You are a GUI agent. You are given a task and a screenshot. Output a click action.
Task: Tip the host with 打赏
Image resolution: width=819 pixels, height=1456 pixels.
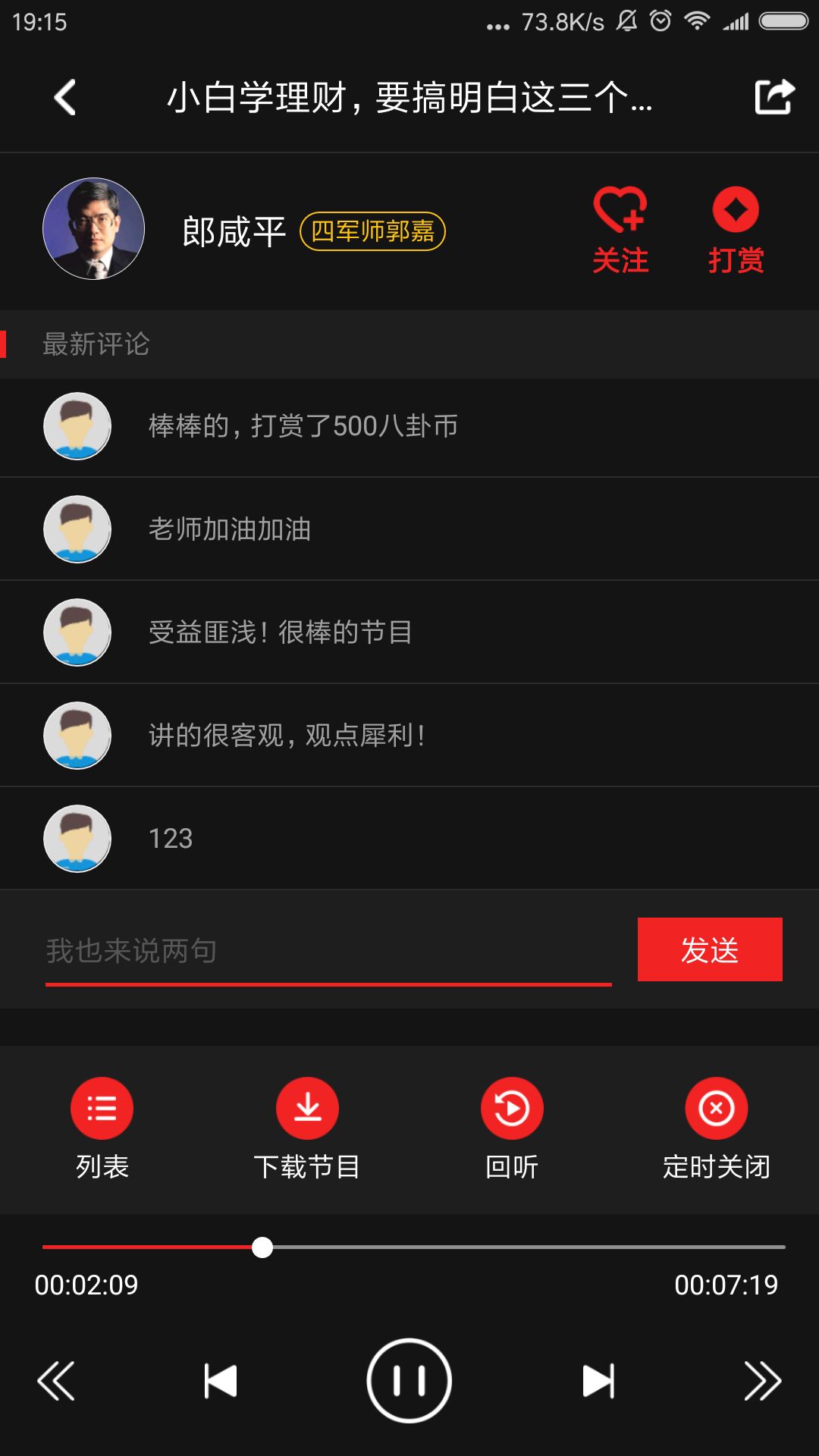(736, 229)
